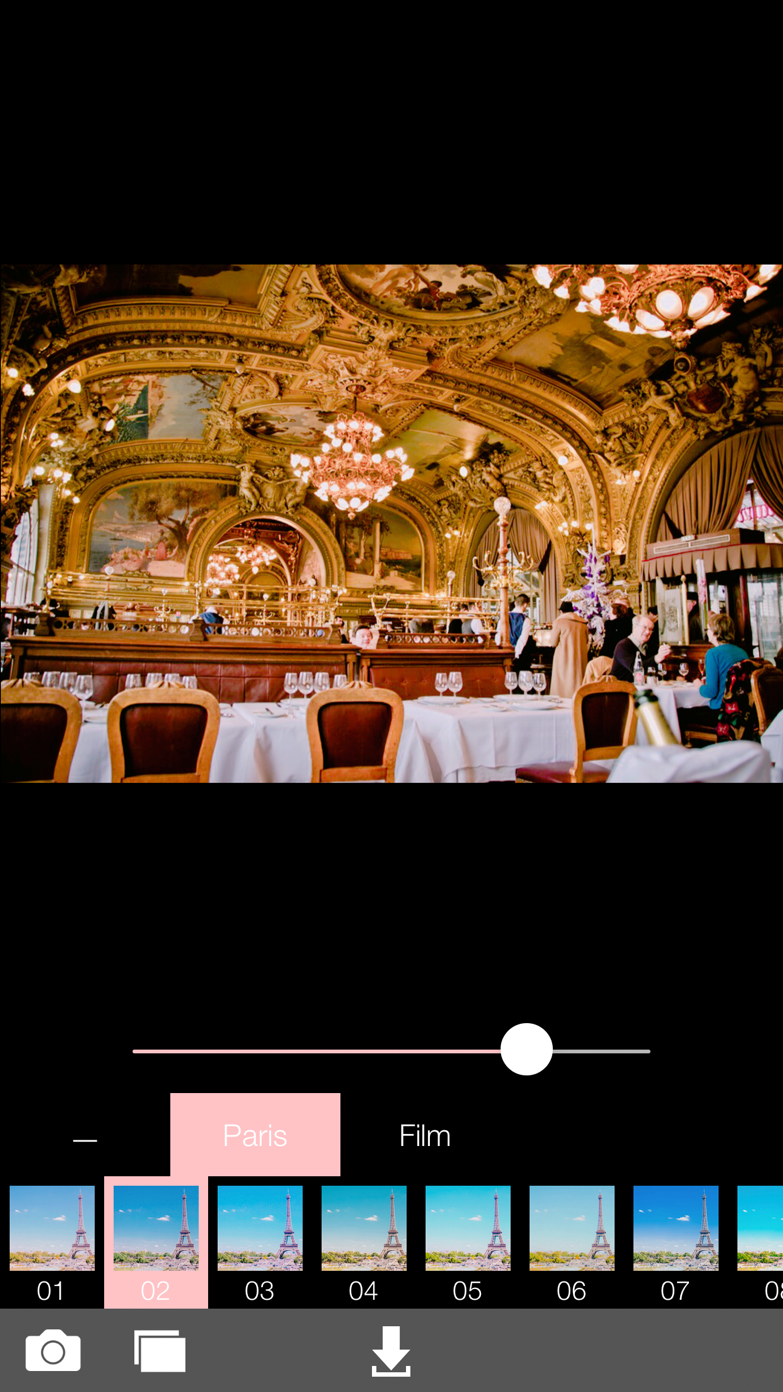Select the Paris filter tab
The image size is (783, 1392).
click(255, 1135)
